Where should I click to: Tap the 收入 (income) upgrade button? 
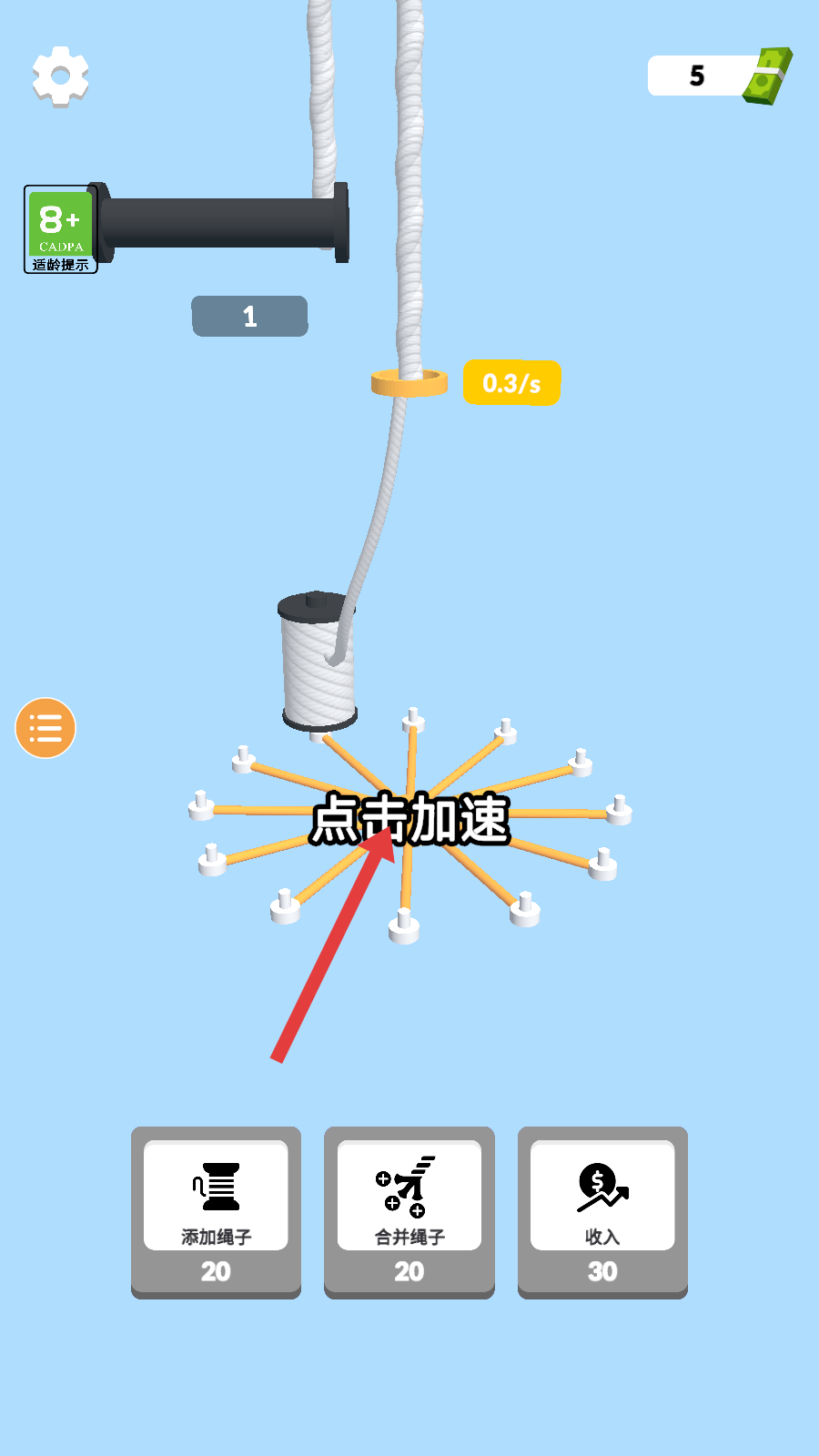[x=602, y=1210]
